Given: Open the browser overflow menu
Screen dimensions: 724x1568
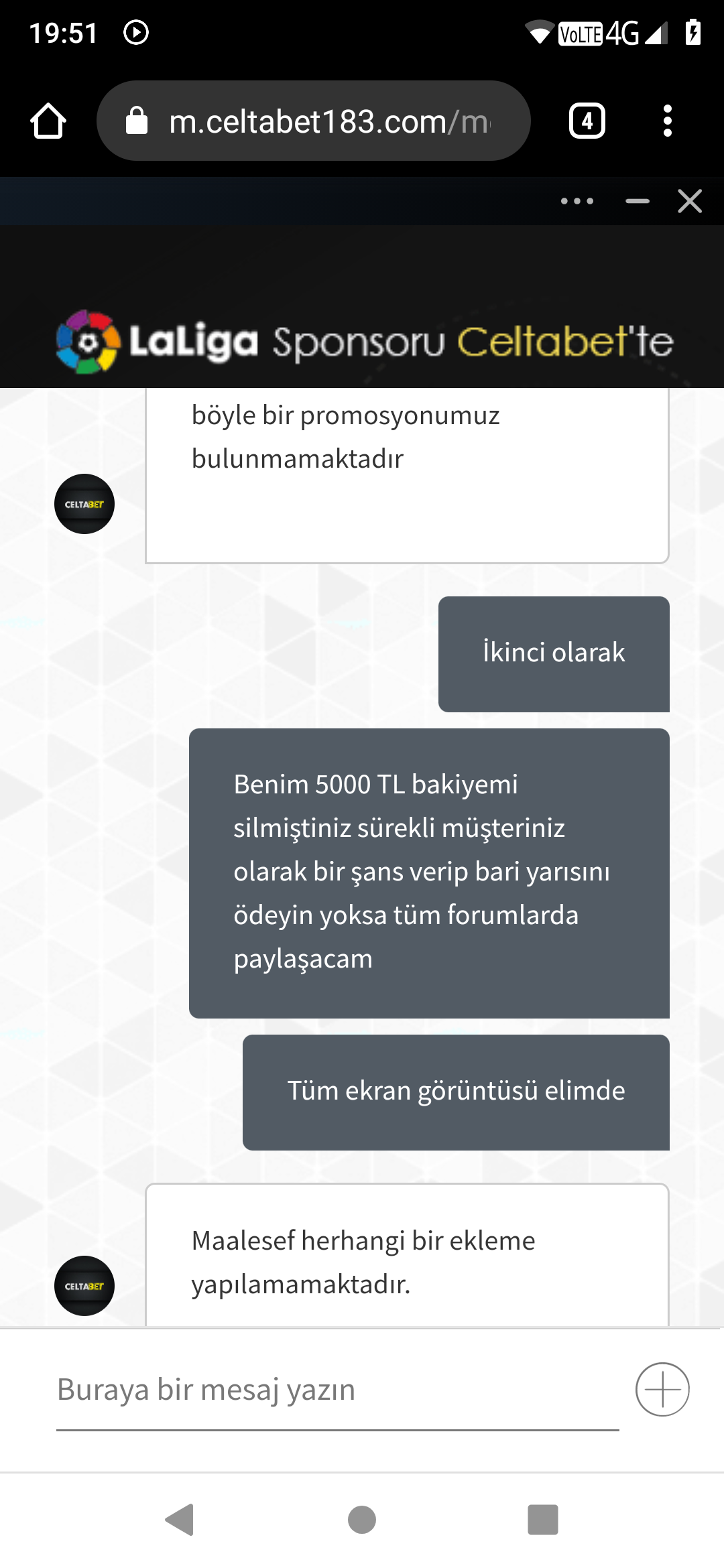Looking at the screenshot, I should pos(667,121).
